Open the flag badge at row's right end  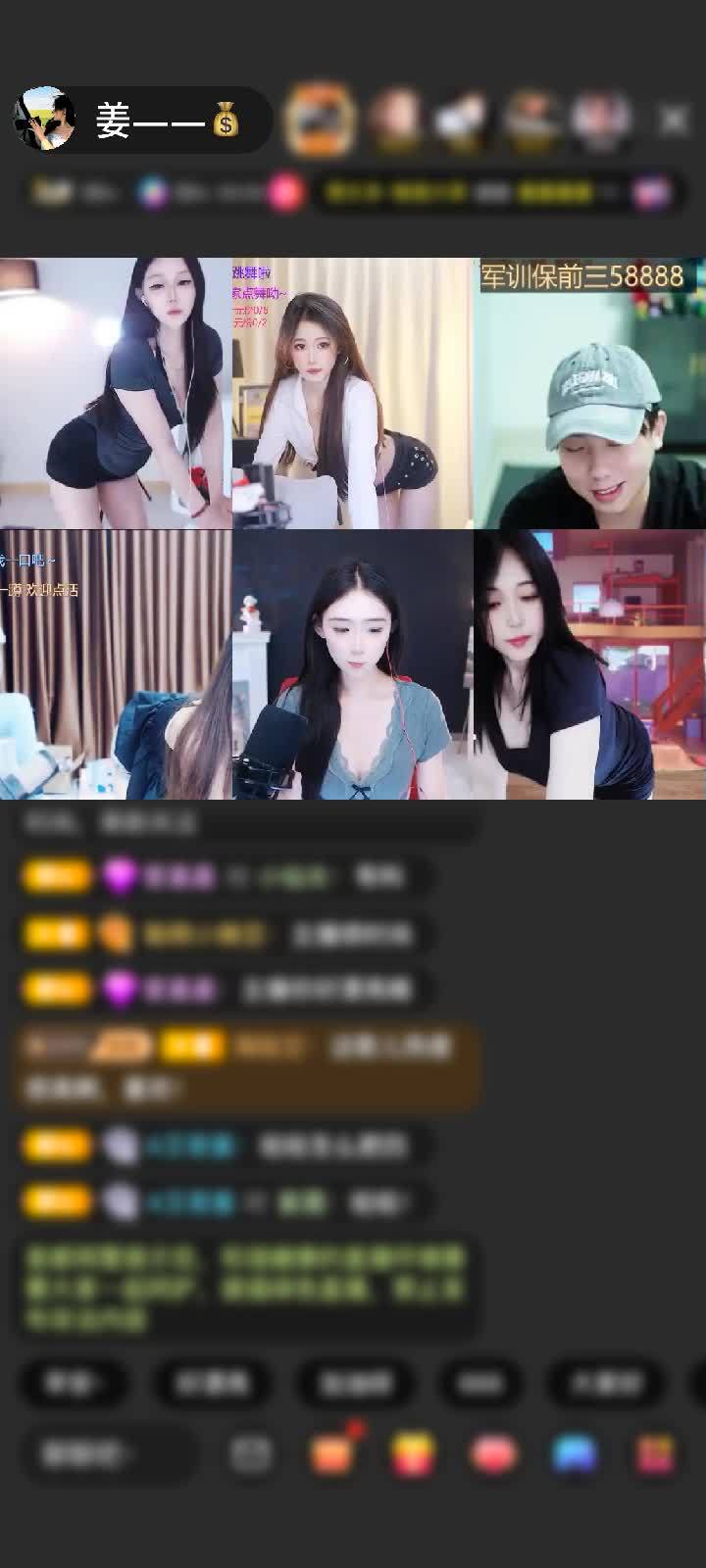pos(653,192)
